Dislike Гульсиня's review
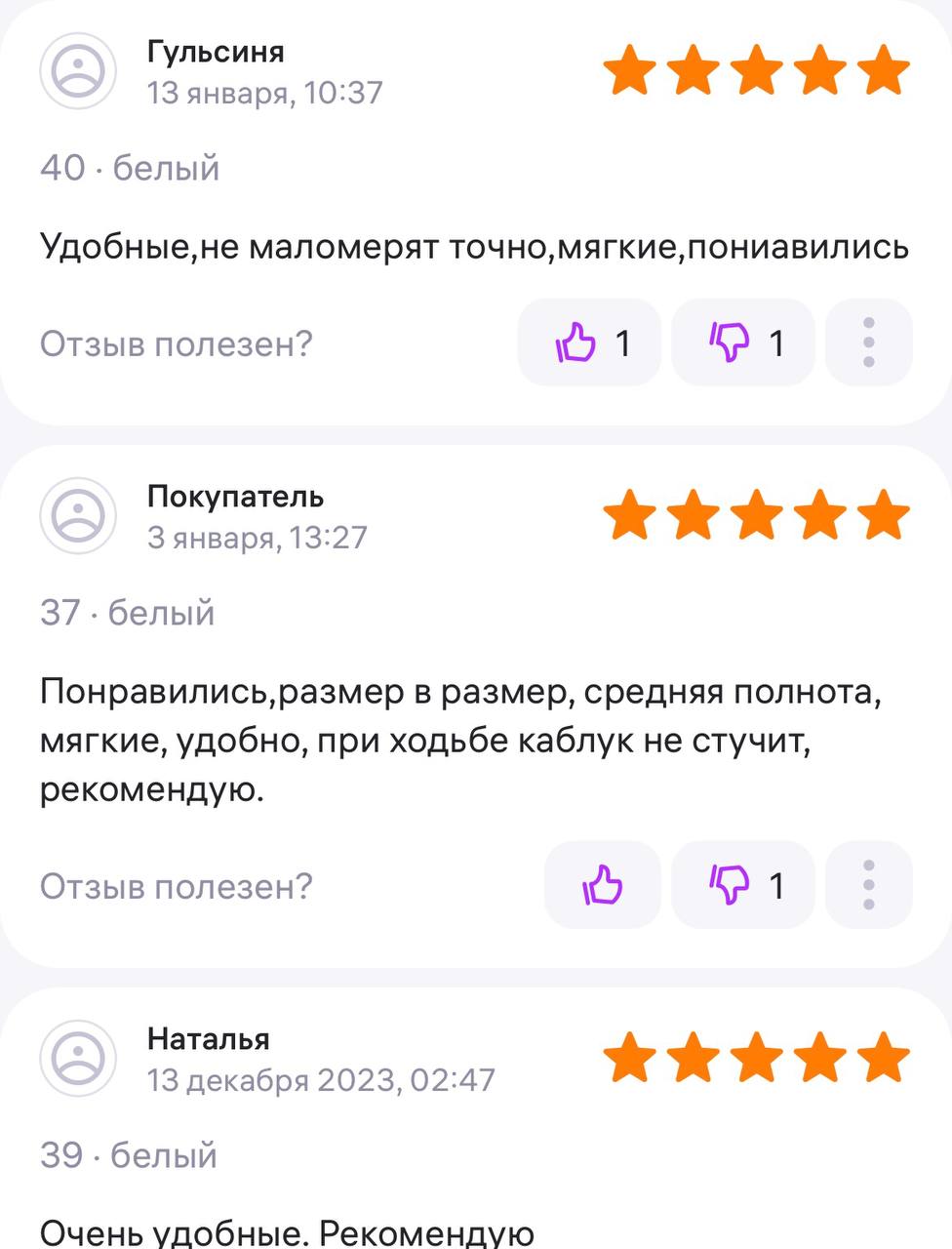This screenshot has width=952, height=1249. pyautogui.click(x=743, y=343)
